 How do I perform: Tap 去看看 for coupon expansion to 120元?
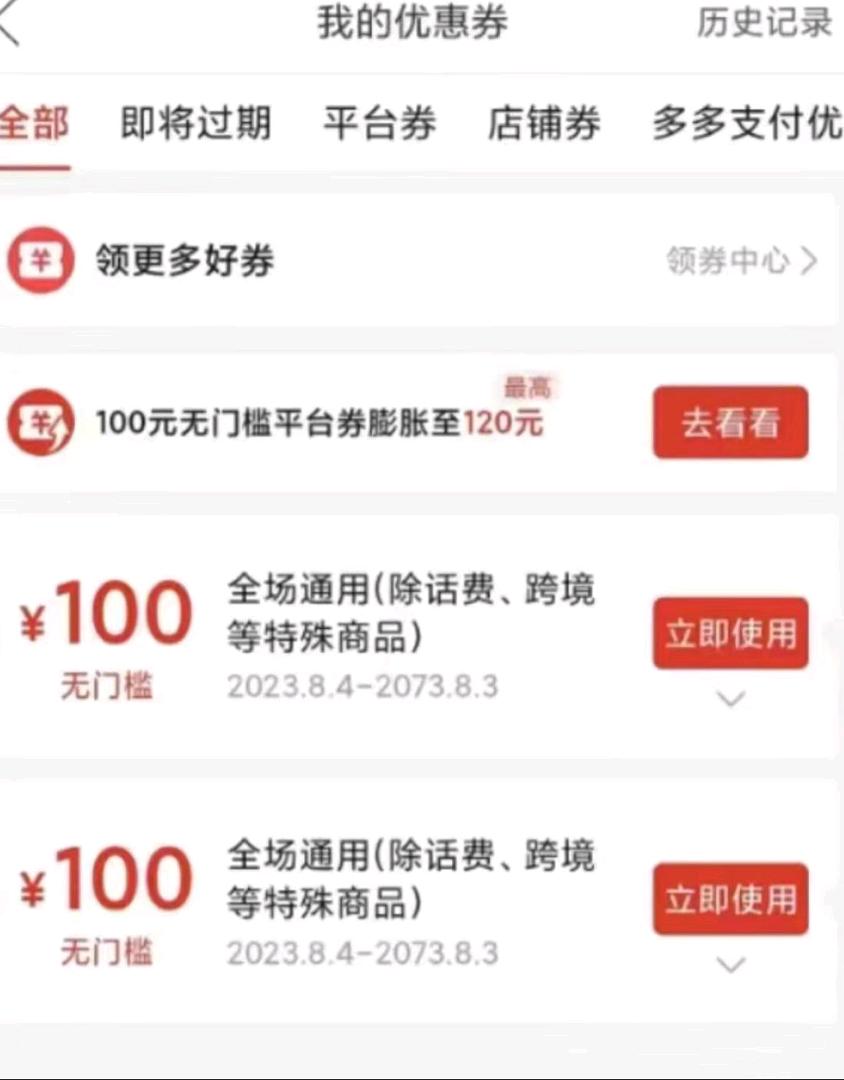pyautogui.click(x=730, y=423)
